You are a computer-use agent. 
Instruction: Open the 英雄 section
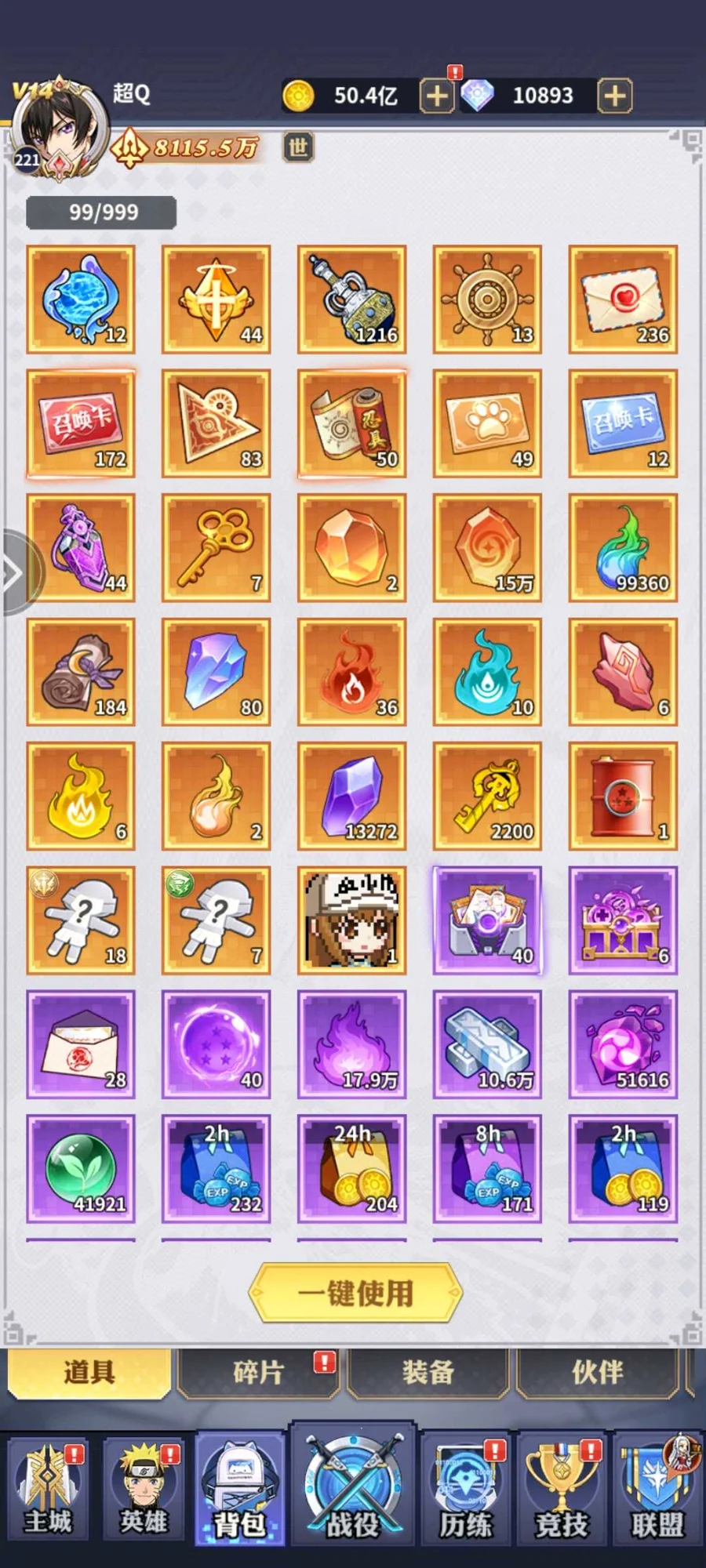(x=144, y=1490)
